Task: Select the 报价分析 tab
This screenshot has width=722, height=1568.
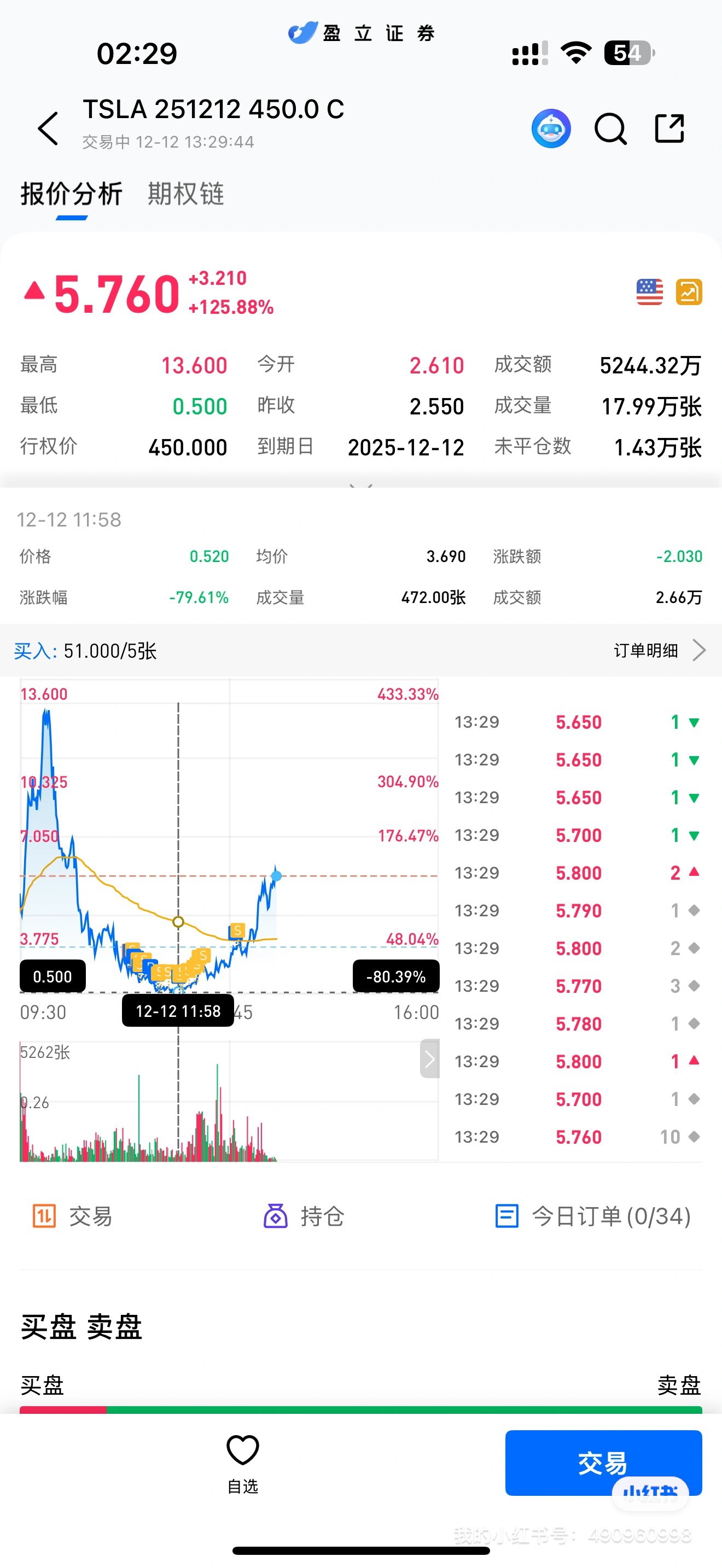Action: point(71,194)
